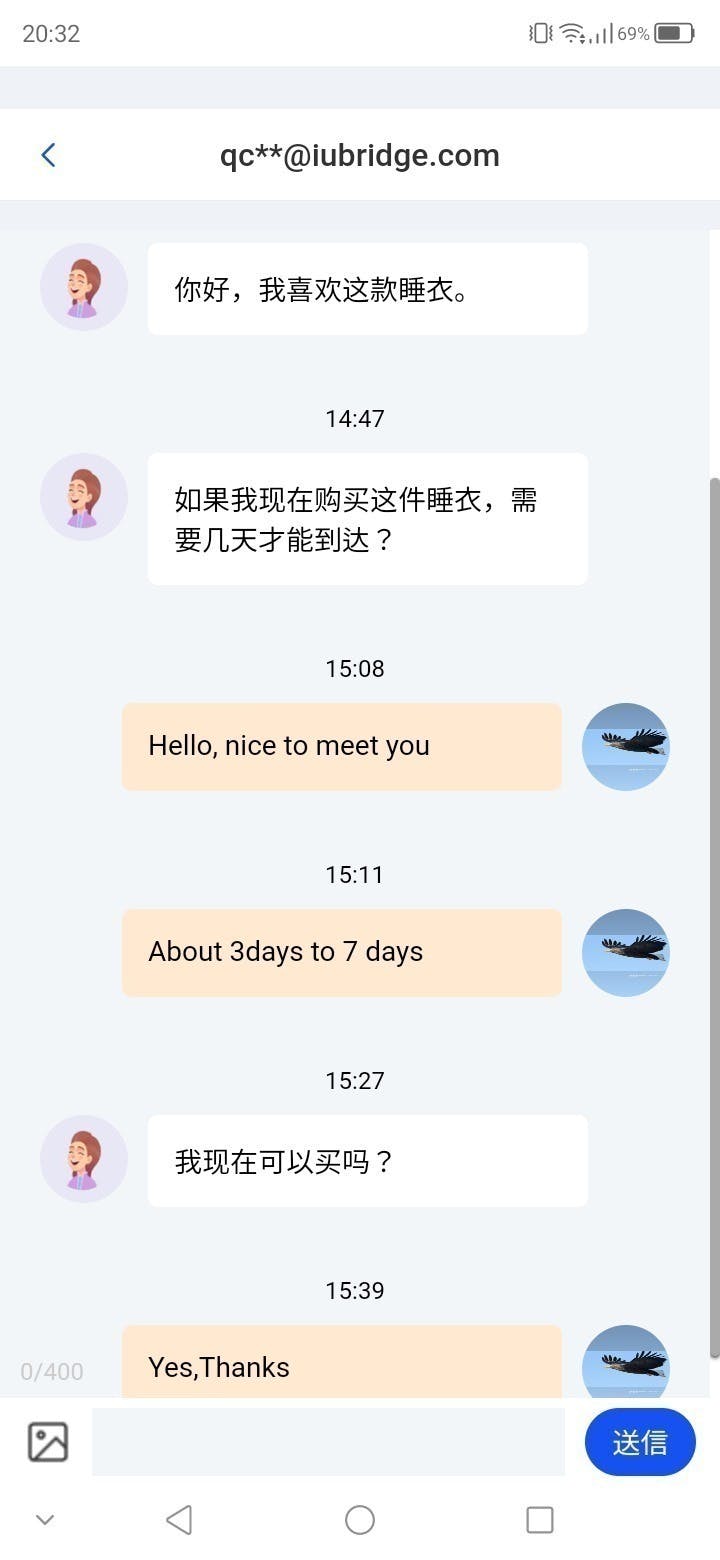
Task: Tap the vibrate mode status icon
Action: (x=537, y=31)
